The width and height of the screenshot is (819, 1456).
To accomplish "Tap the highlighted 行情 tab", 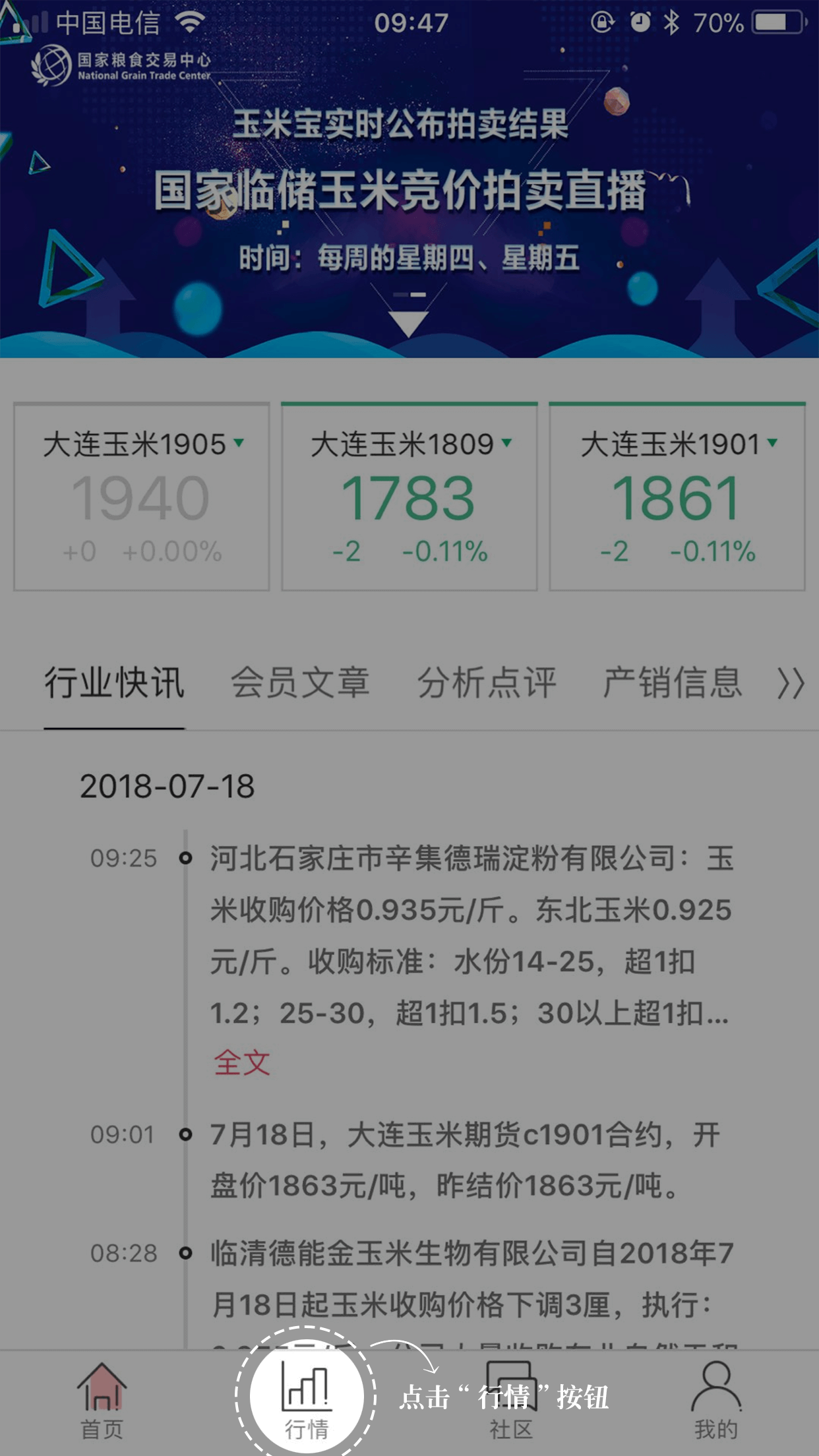I will [307, 1396].
